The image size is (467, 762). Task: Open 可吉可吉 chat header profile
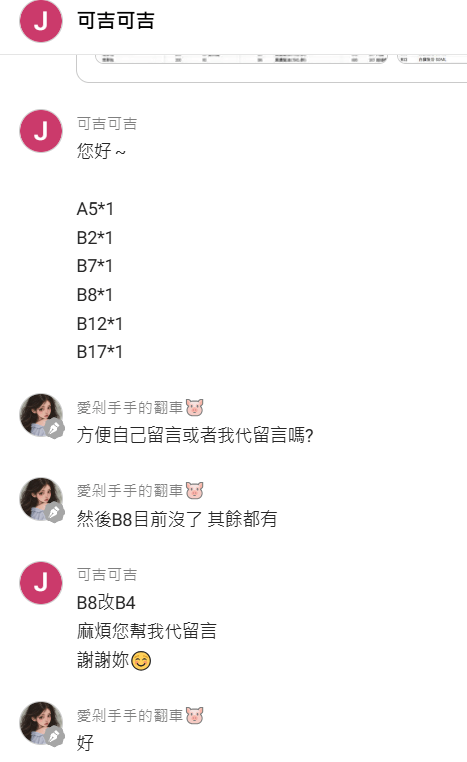click(x=41, y=21)
